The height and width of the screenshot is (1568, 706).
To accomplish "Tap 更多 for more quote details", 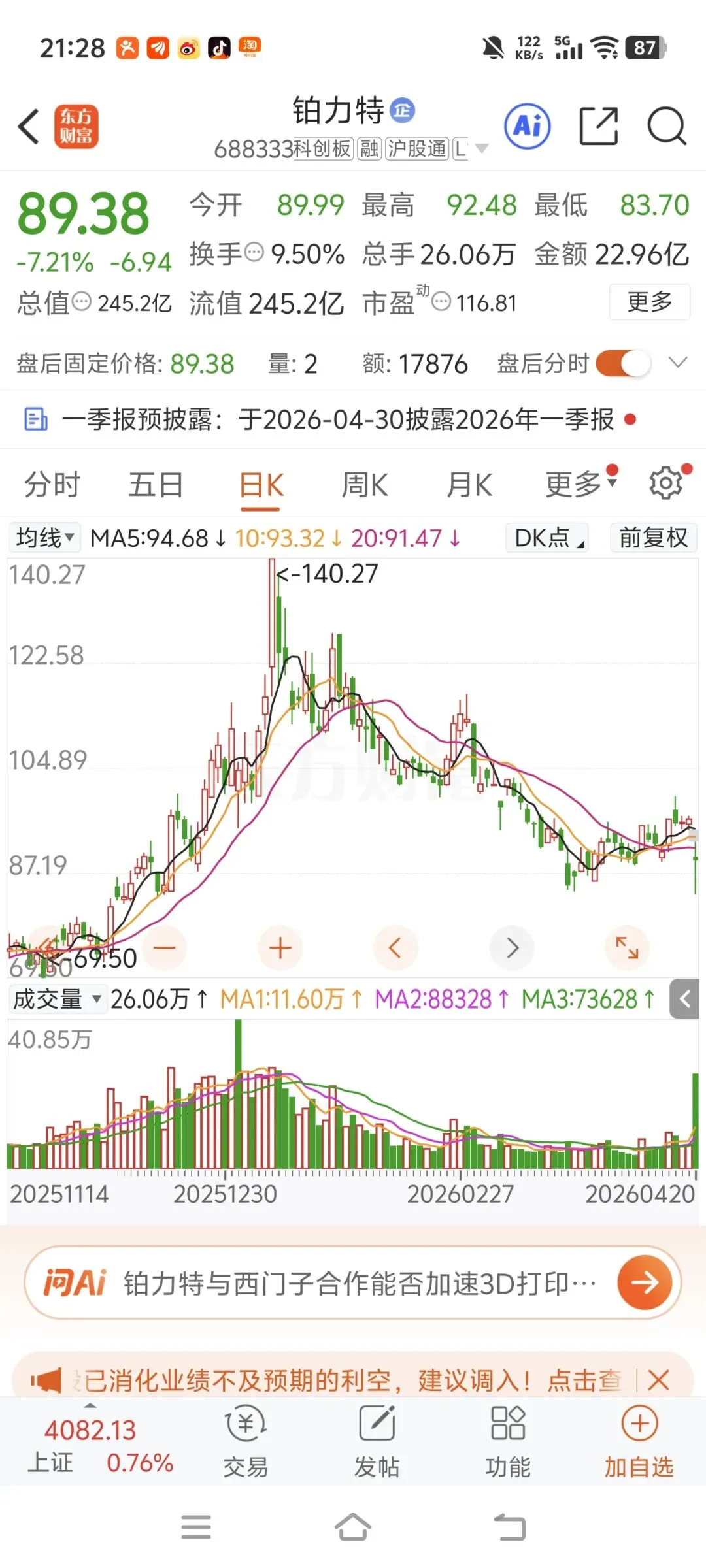I will point(649,302).
